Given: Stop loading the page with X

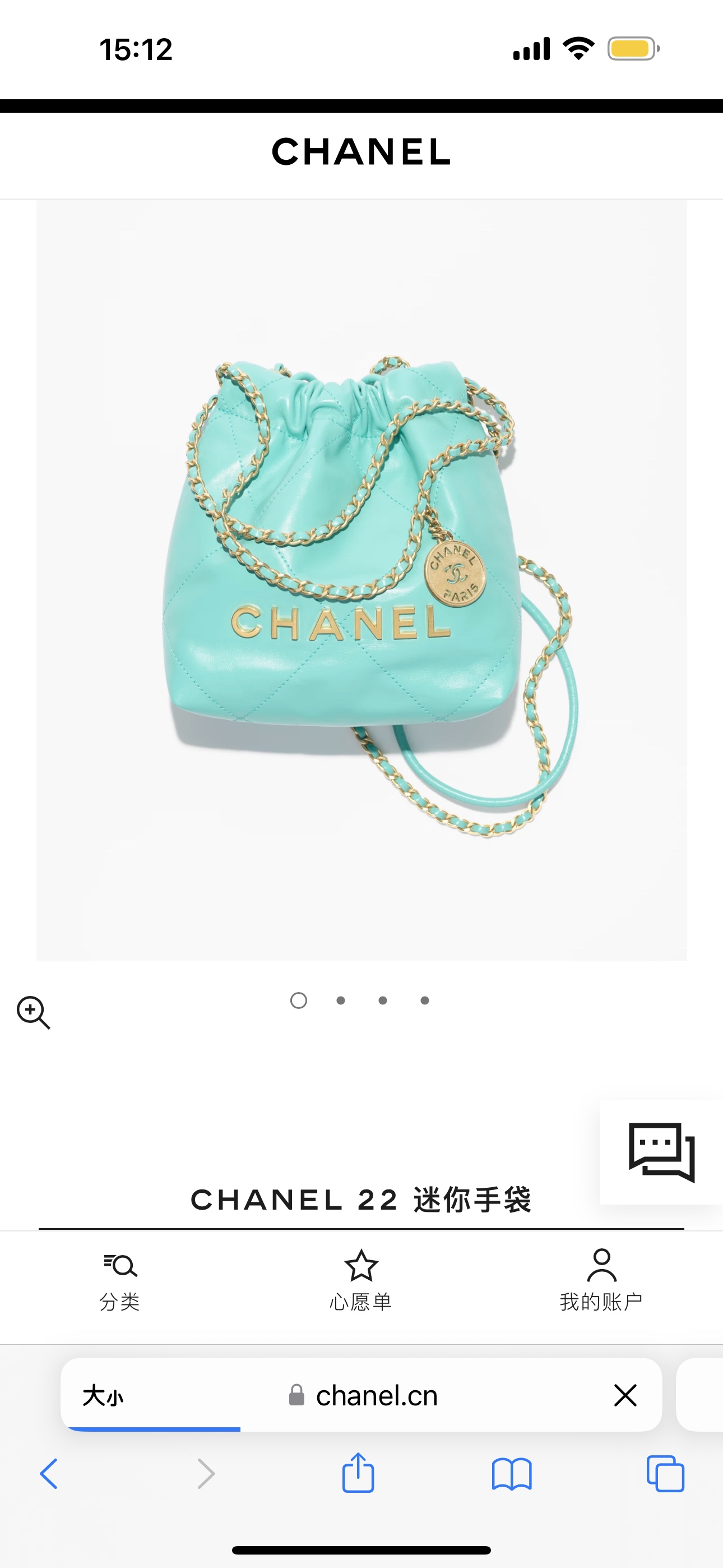Looking at the screenshot, I should 625,1395.
